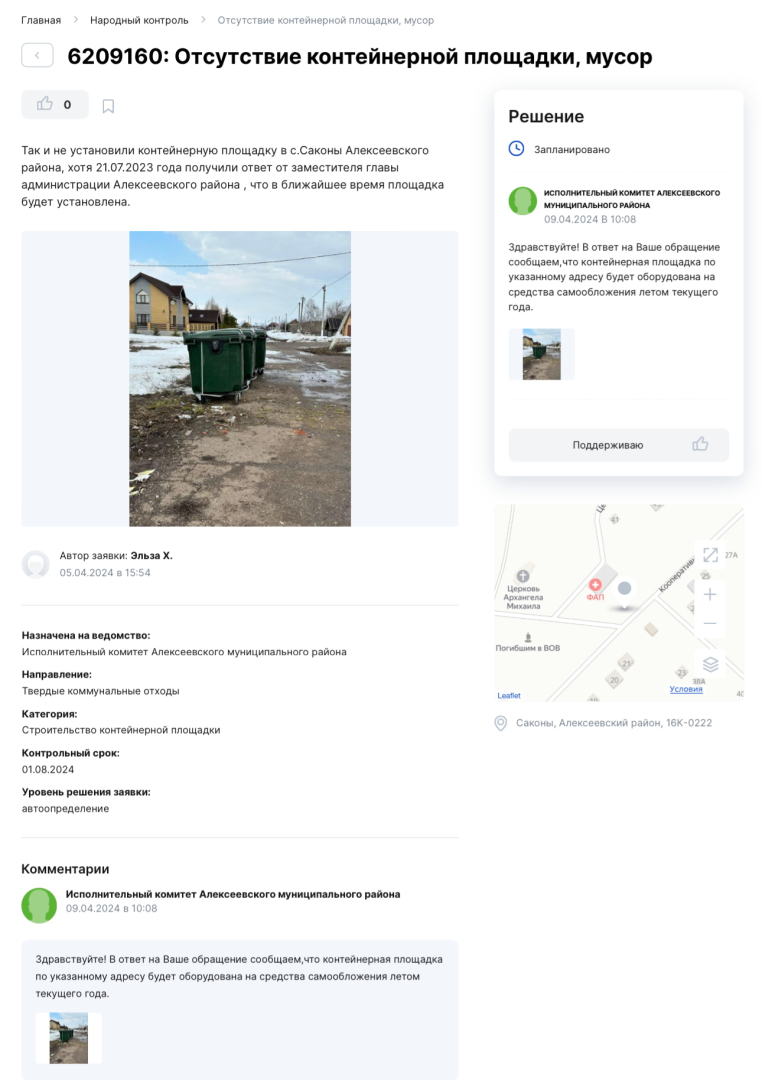Zoom in on the map
This screenshot has height=1080, width=762.
pos(710,594)
